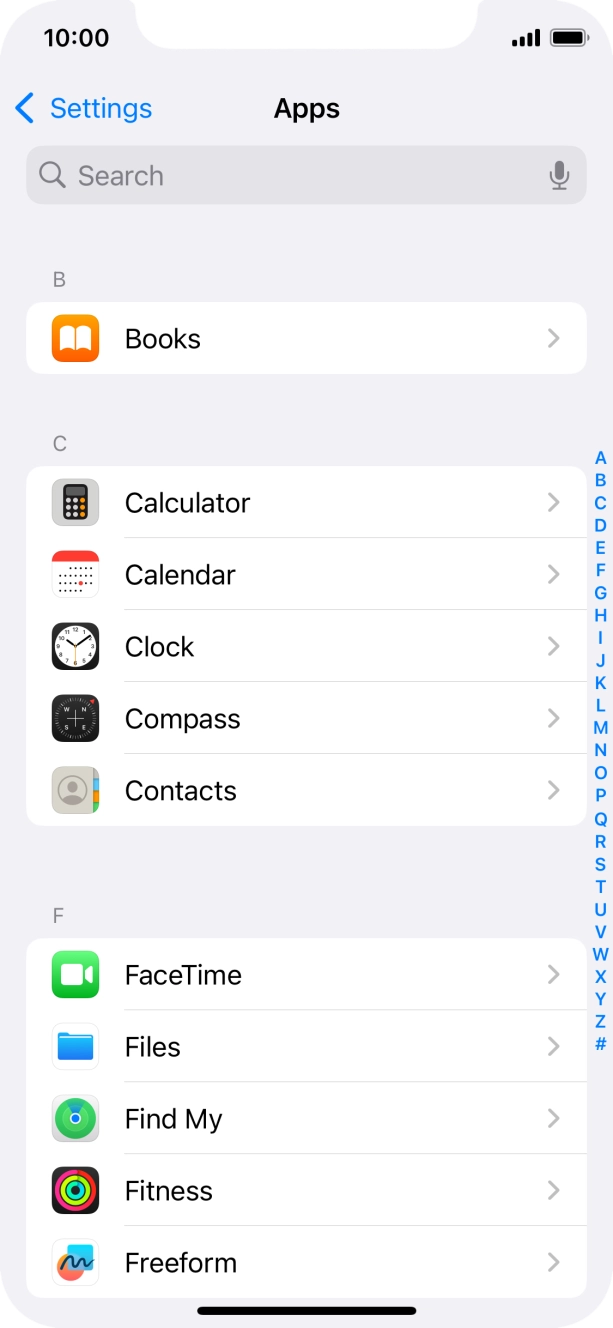View Fitness app settings
This screenshot has width=613, height=1328.
[306, 1191]
